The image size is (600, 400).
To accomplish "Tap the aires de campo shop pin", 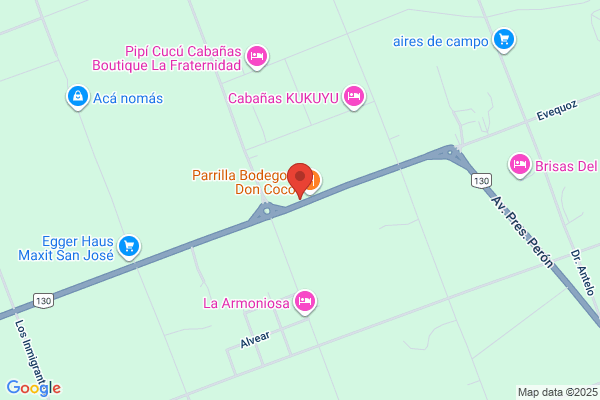I will (504, 40).
